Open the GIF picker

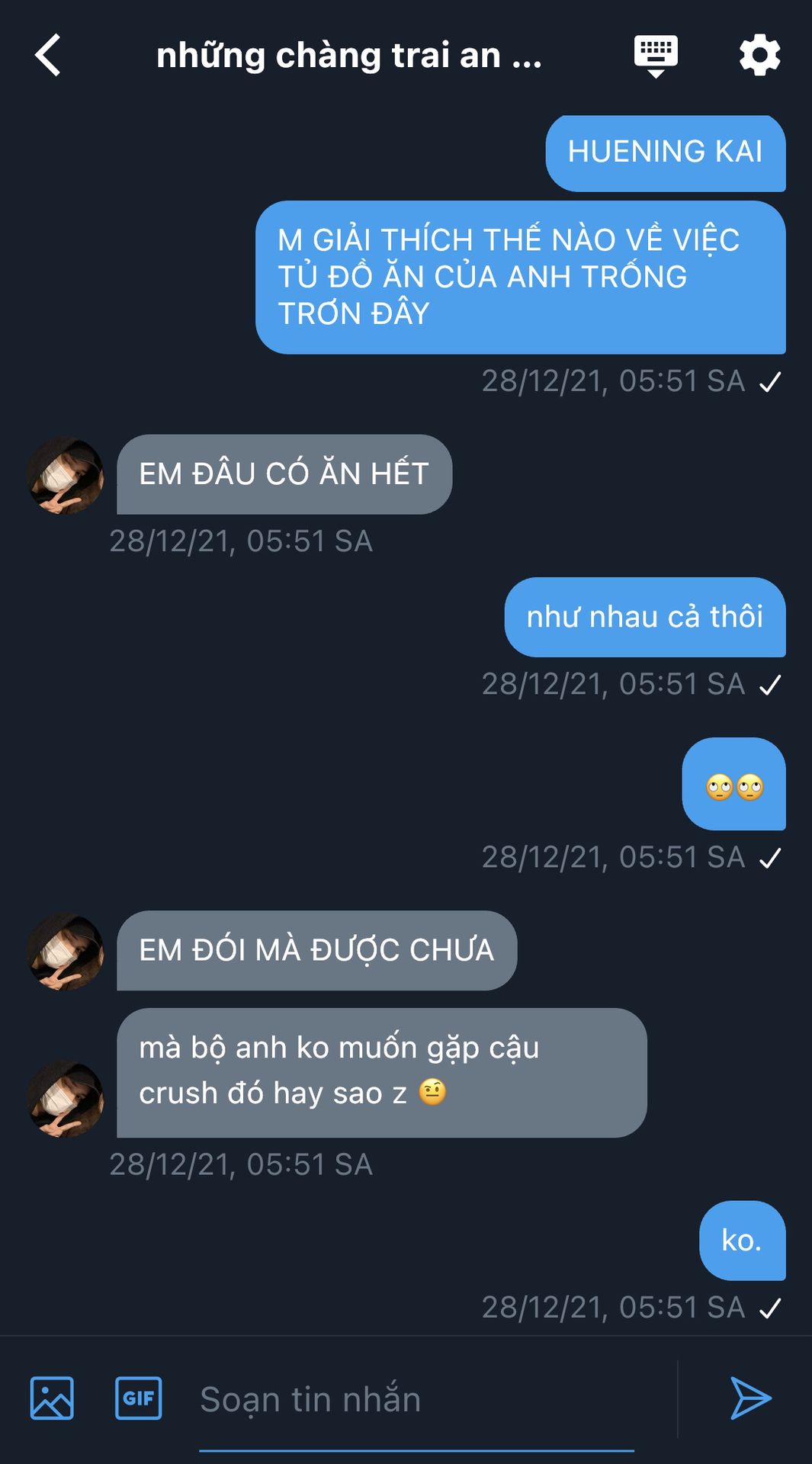(x=138, y=1398)
